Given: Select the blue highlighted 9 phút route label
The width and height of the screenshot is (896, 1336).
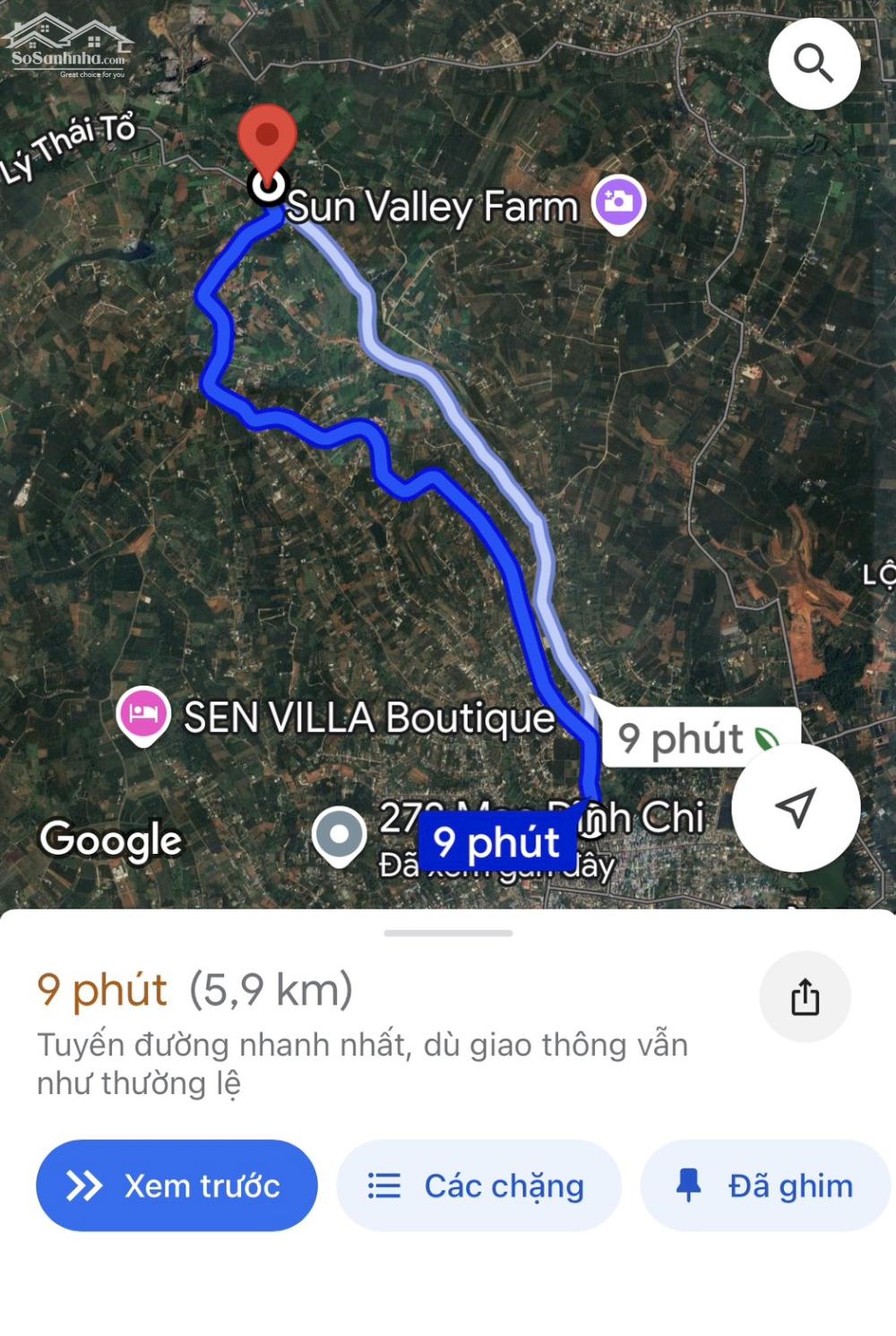Looking at the screenshot, I should click(x=495, y=840).
